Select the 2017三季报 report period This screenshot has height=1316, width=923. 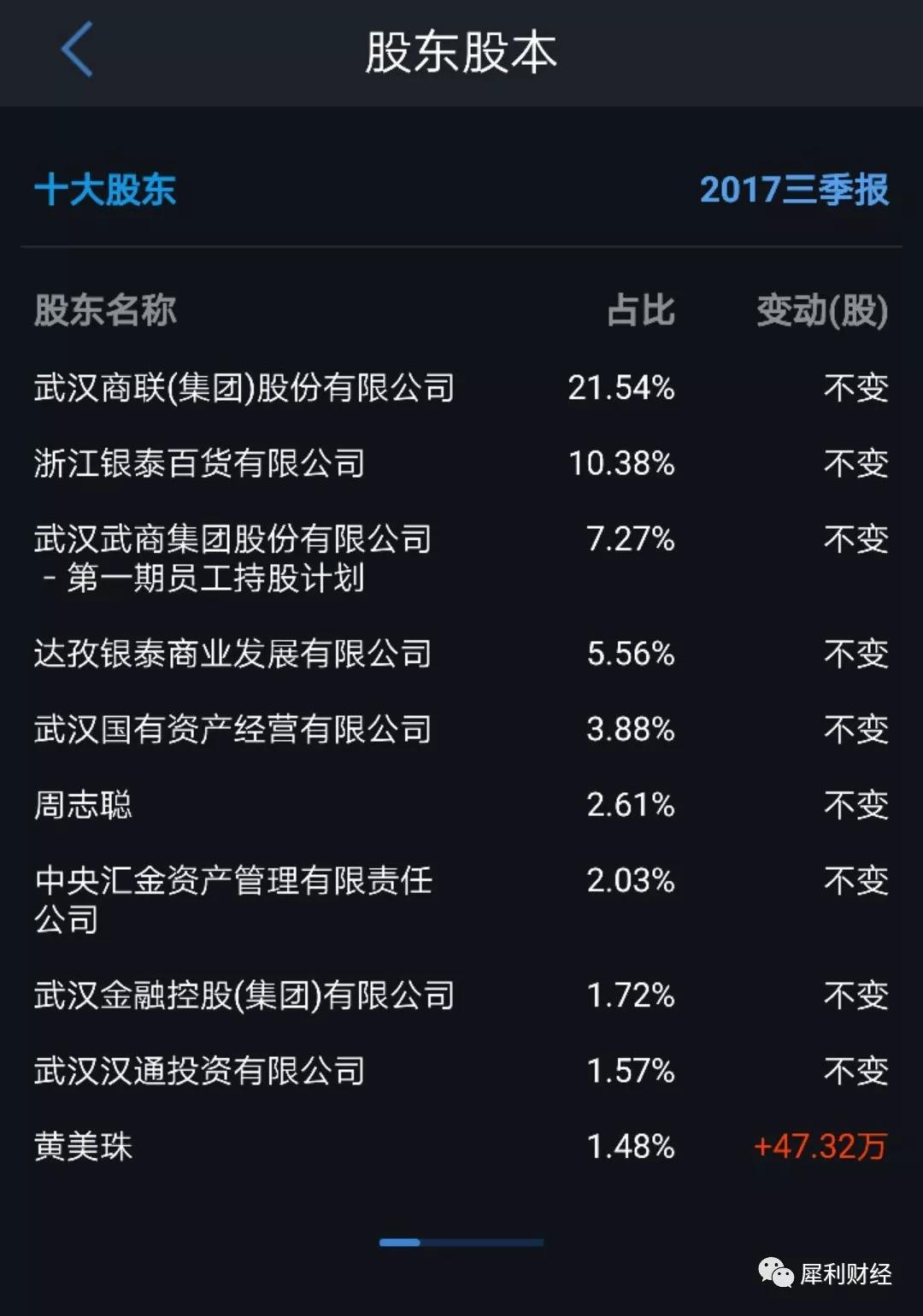(x=794, y=190)
